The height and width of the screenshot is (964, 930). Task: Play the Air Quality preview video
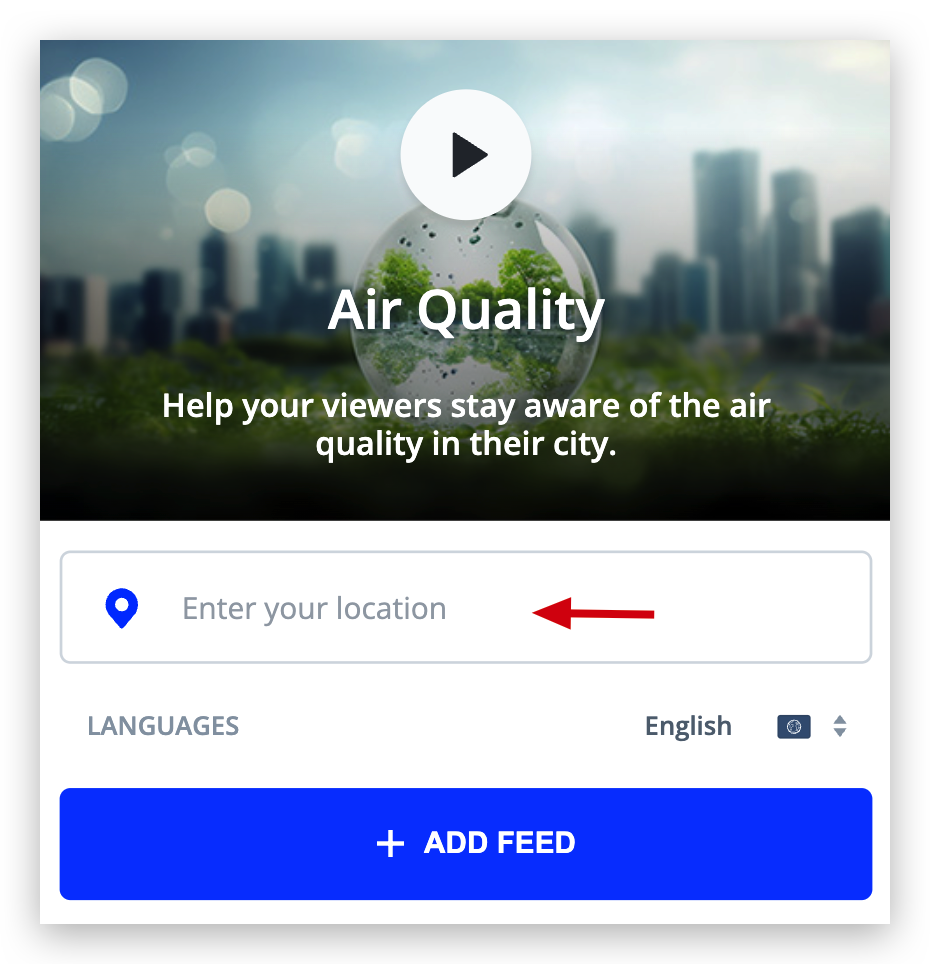(x=465, y=155)
